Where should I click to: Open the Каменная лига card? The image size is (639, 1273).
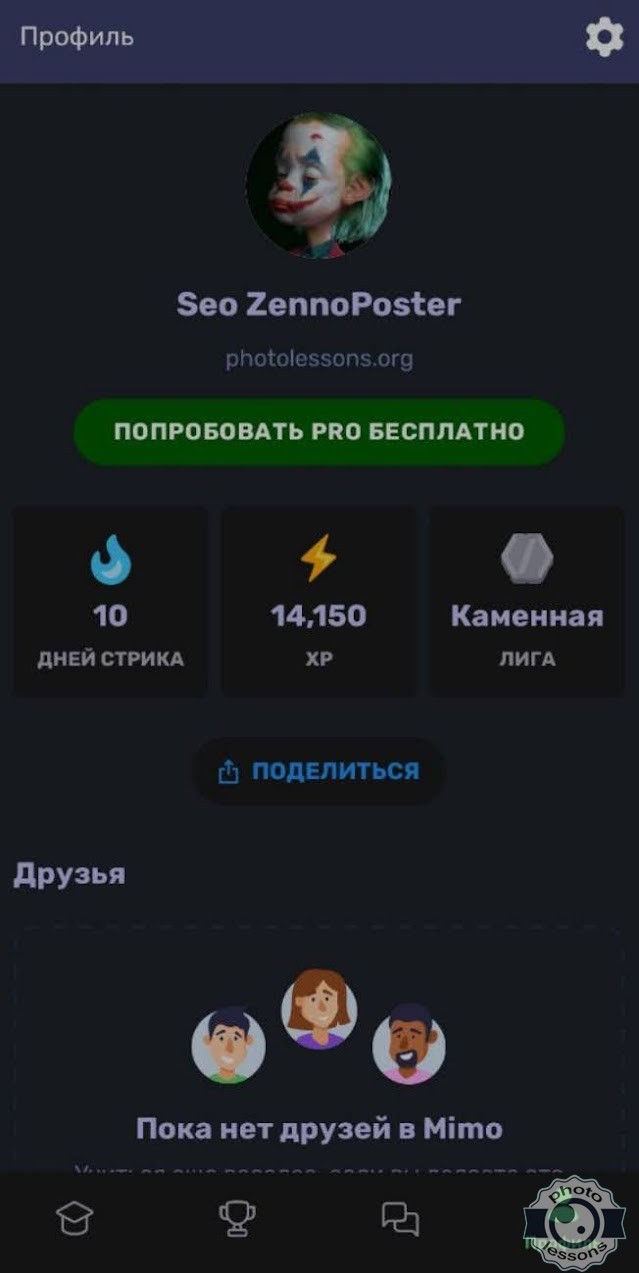[527, 601]
